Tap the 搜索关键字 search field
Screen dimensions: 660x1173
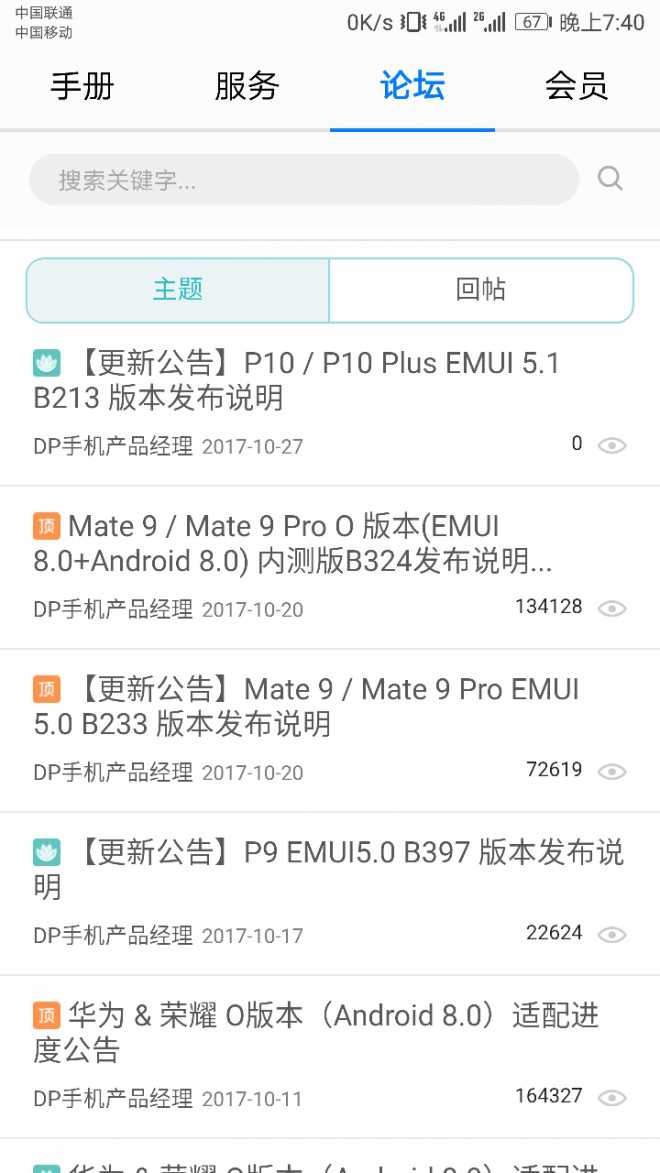[304, 180]
